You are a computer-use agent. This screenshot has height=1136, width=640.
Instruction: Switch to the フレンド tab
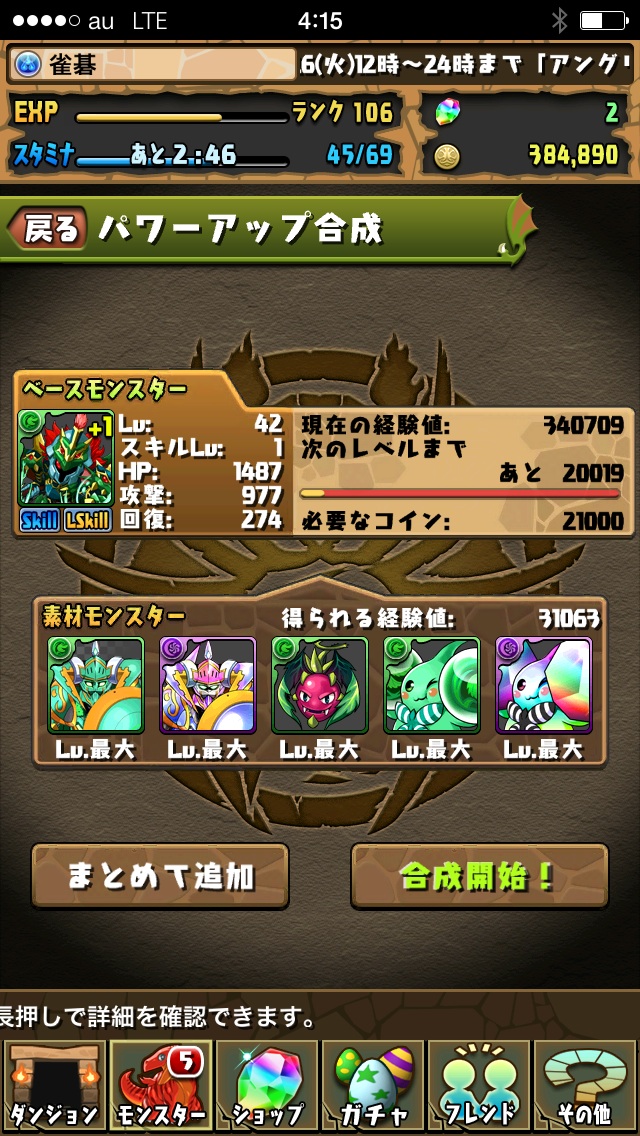(480, 1086)
